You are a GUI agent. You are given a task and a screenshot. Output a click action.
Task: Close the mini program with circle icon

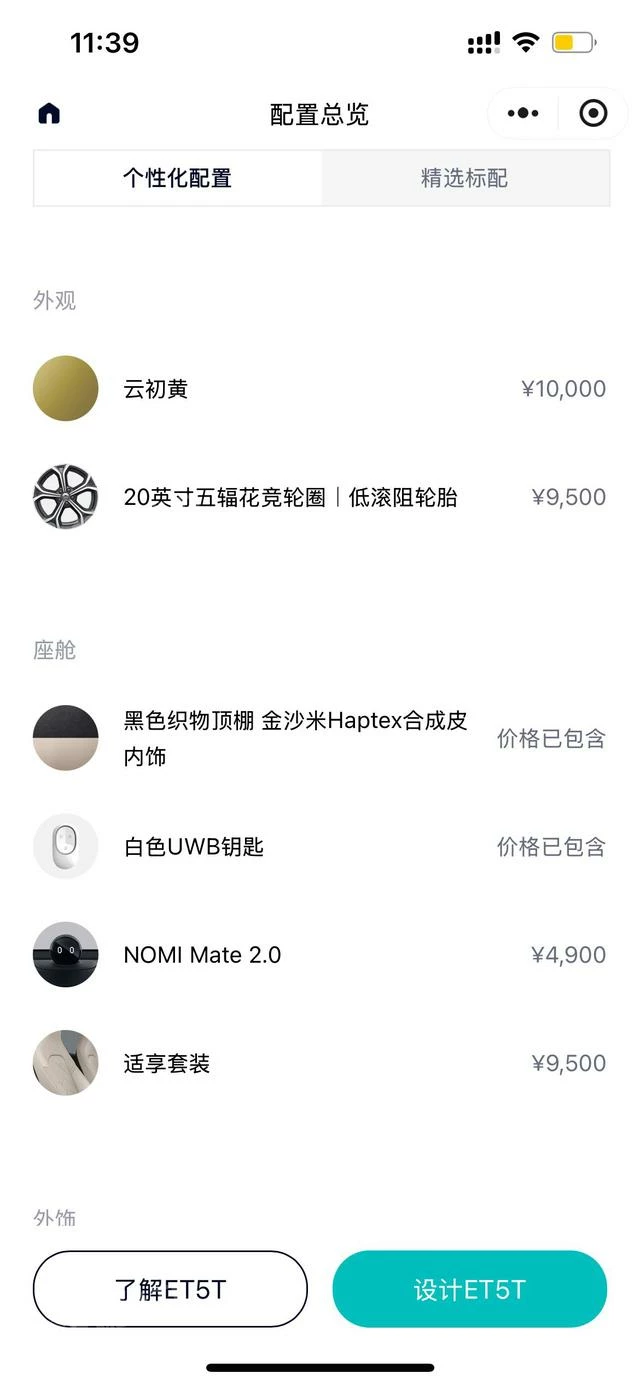click(x=593, y=113)
